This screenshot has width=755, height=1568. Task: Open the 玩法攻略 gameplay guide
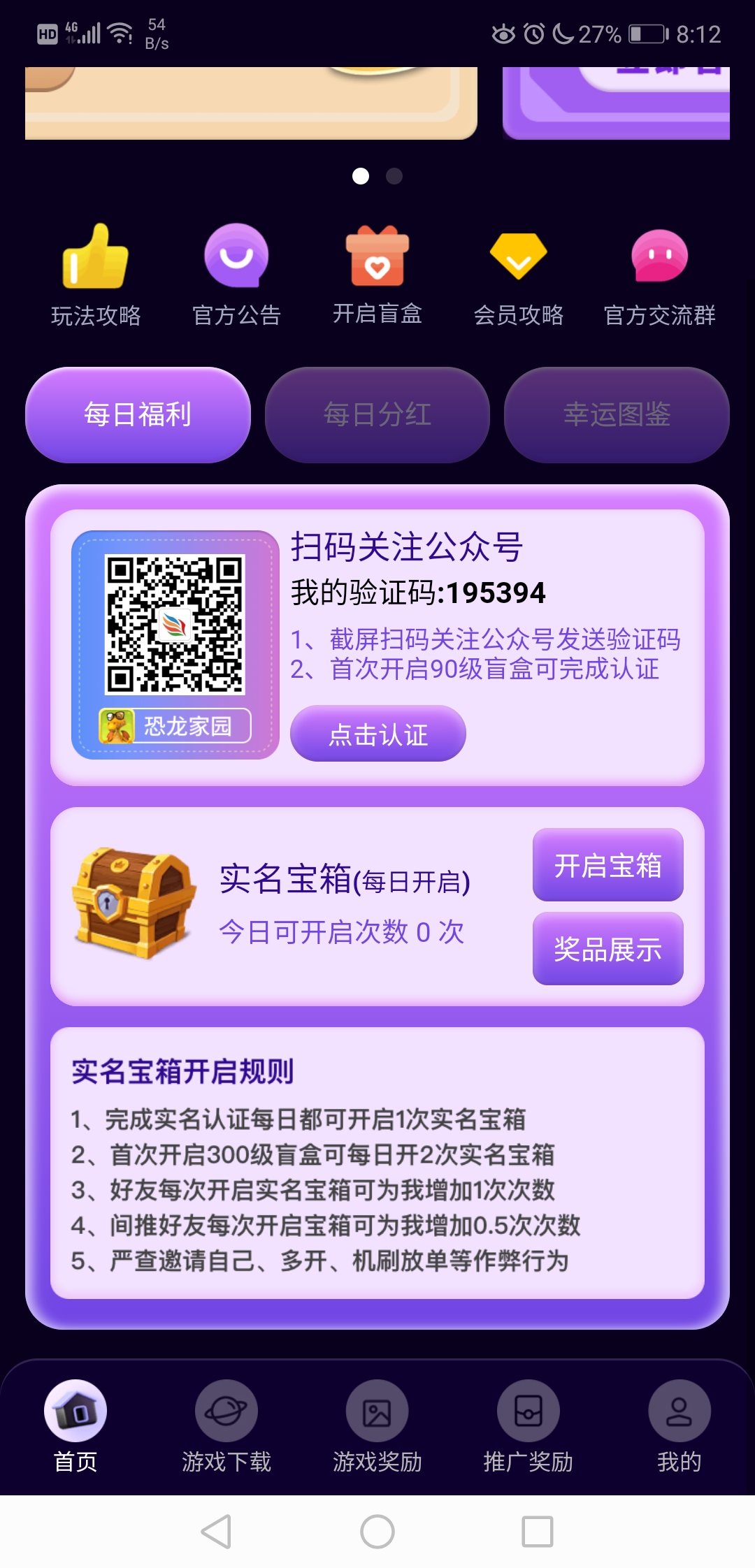(x=96, y=275)
